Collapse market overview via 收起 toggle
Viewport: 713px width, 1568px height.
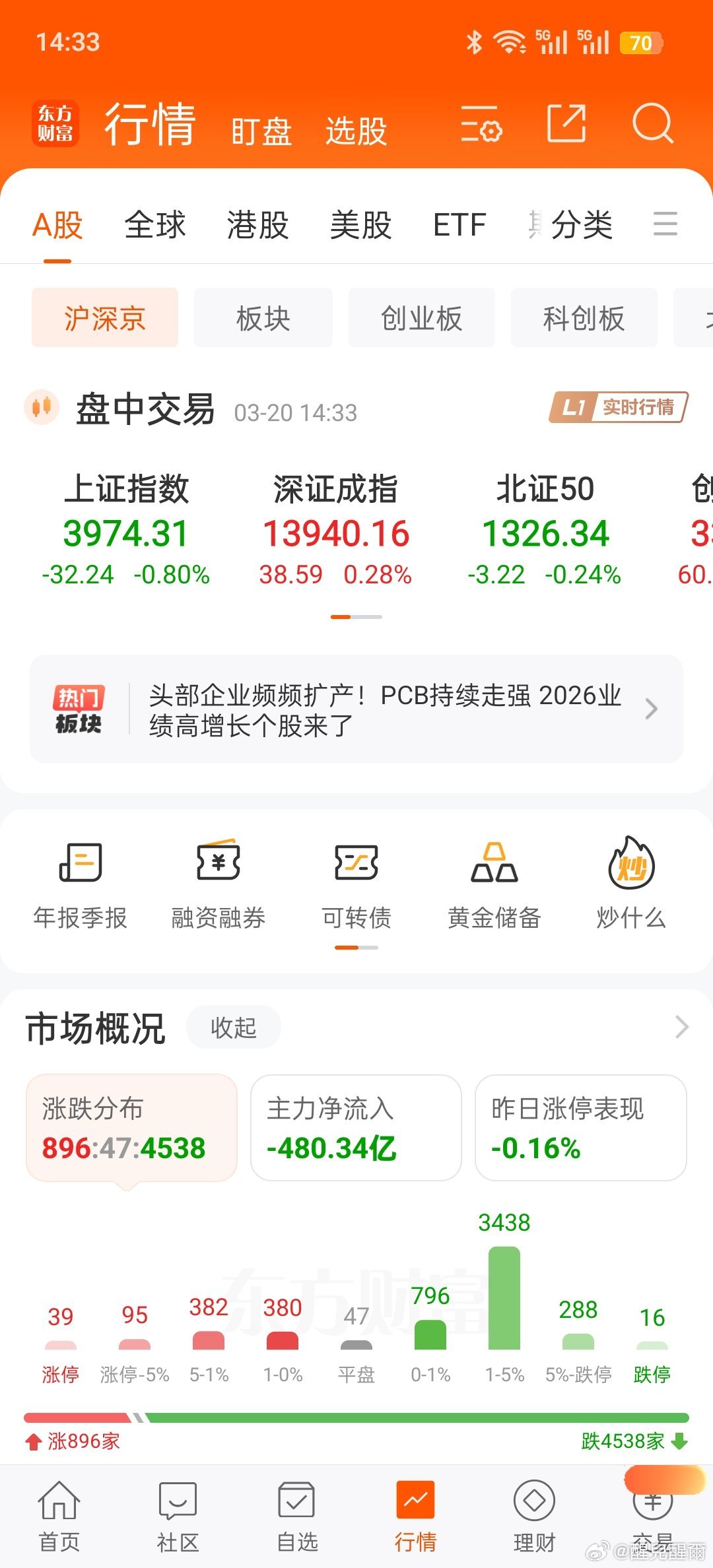point(233,1027)
